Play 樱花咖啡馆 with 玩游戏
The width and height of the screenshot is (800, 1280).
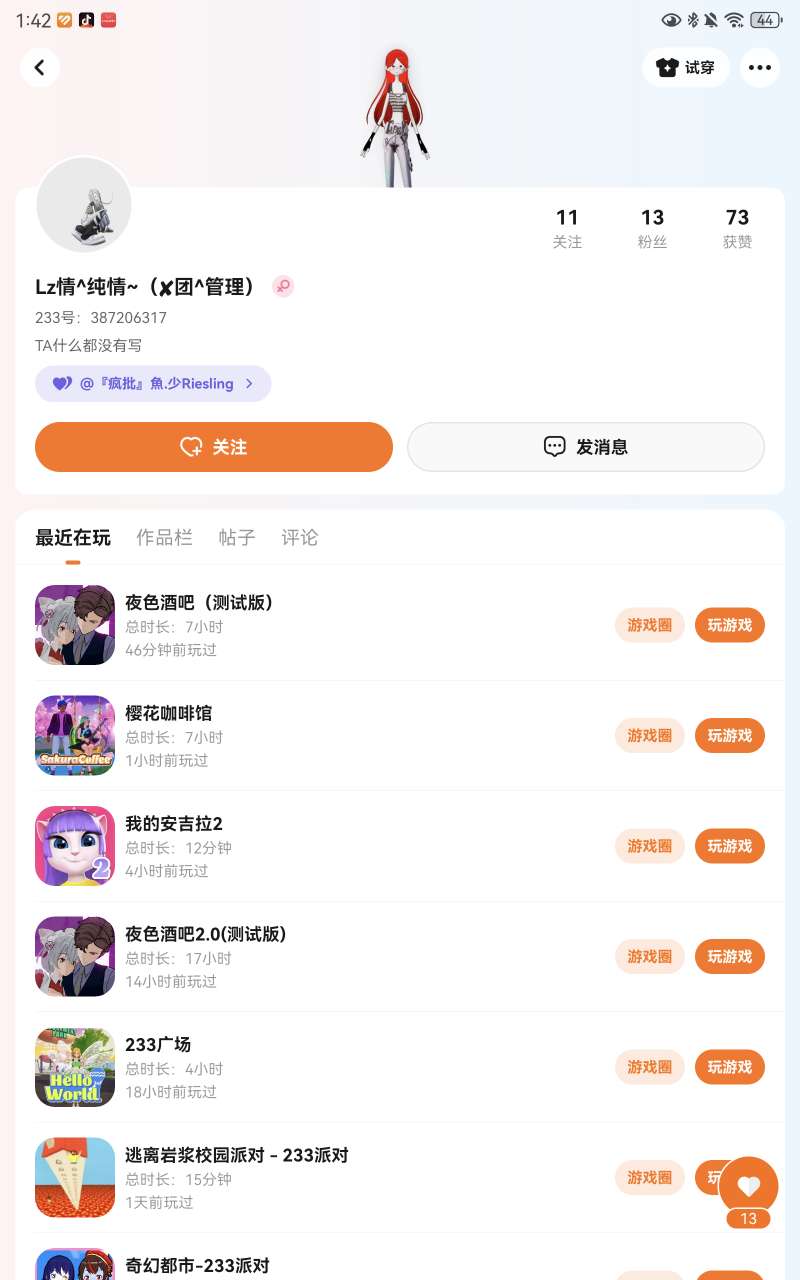730,736
